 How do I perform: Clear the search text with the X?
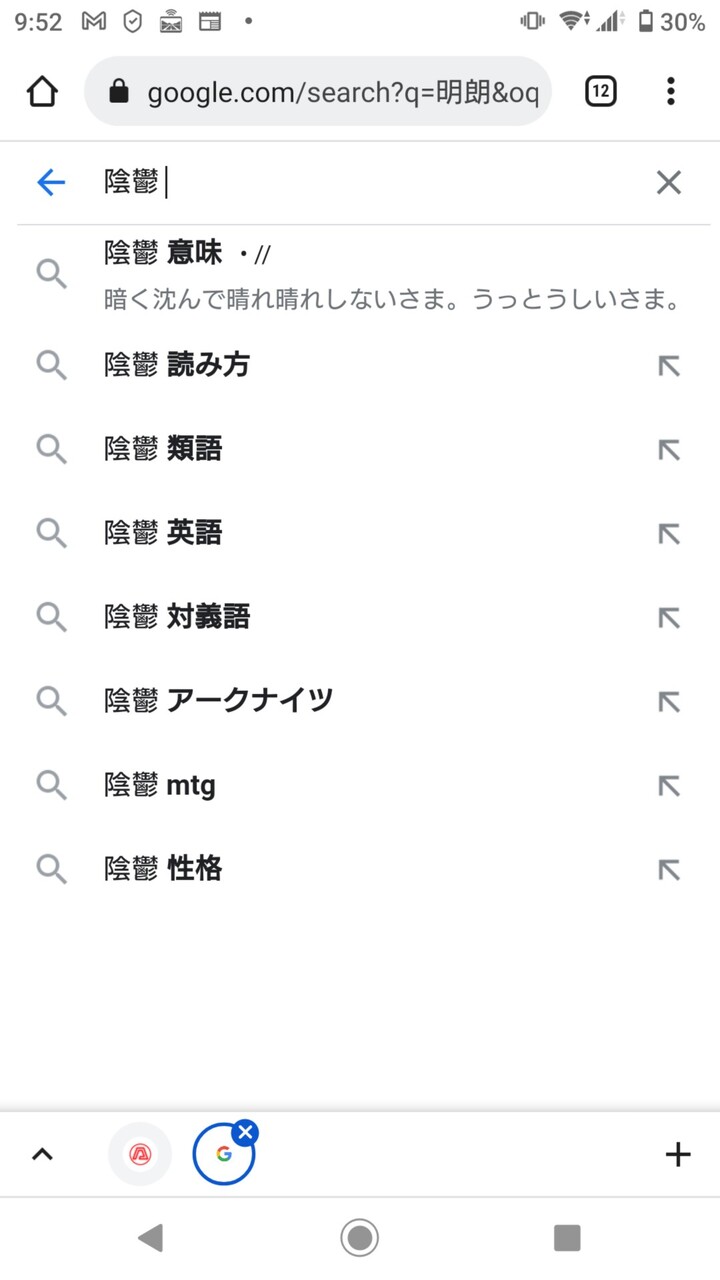click(x=668, y=182)
